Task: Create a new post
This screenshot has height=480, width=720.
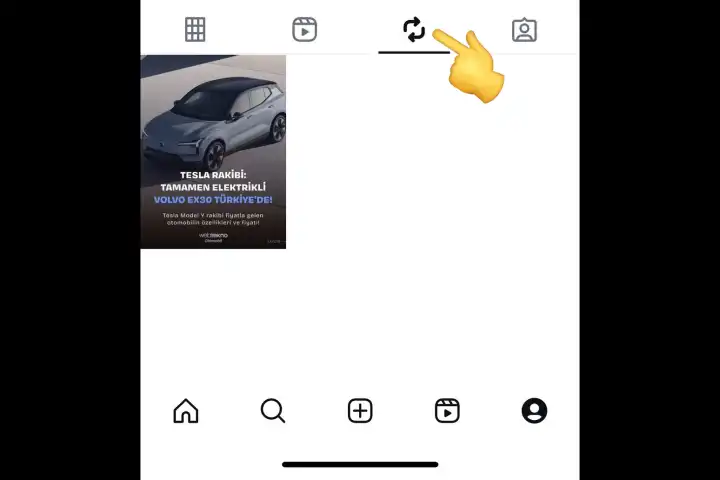Action: 360,411
